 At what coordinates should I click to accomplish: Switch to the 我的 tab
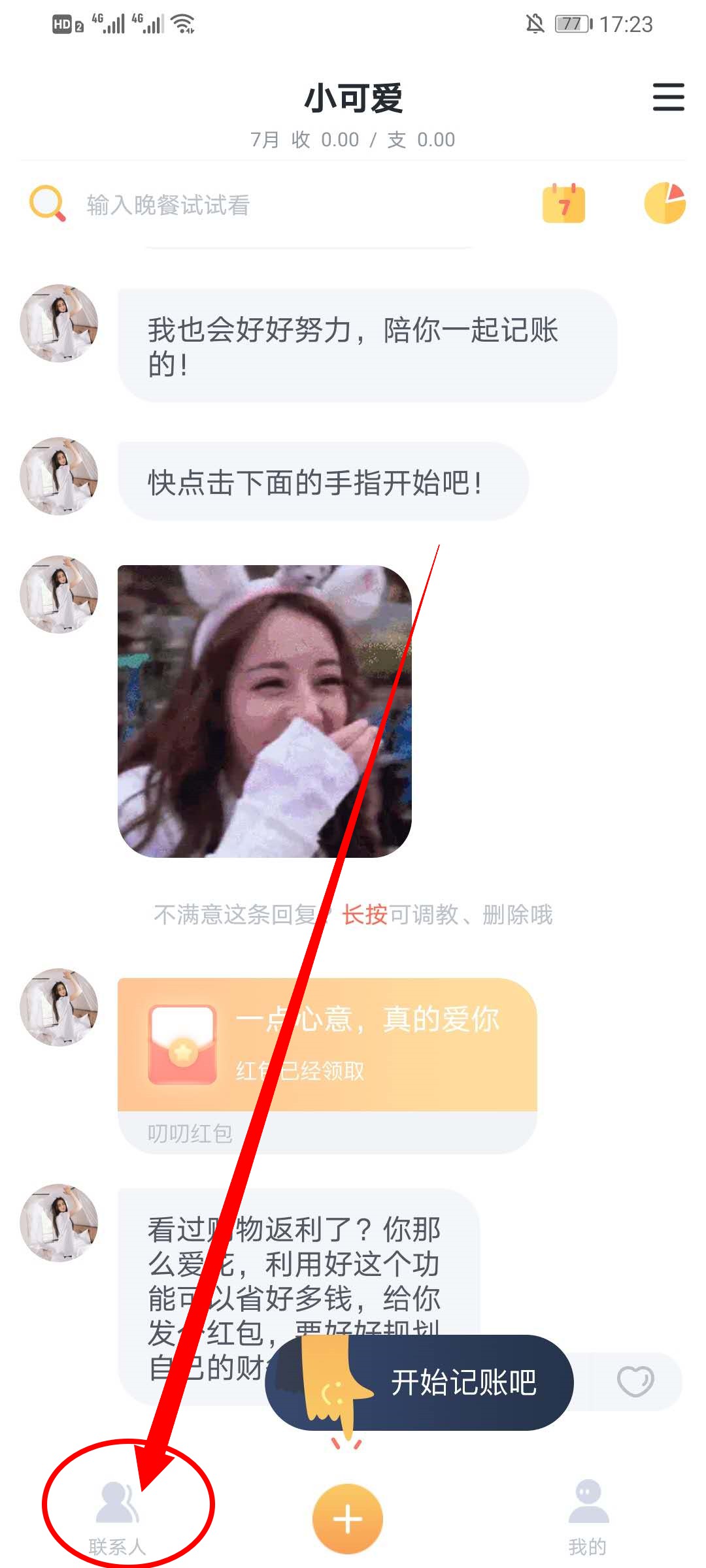[x=588, y=1517]
